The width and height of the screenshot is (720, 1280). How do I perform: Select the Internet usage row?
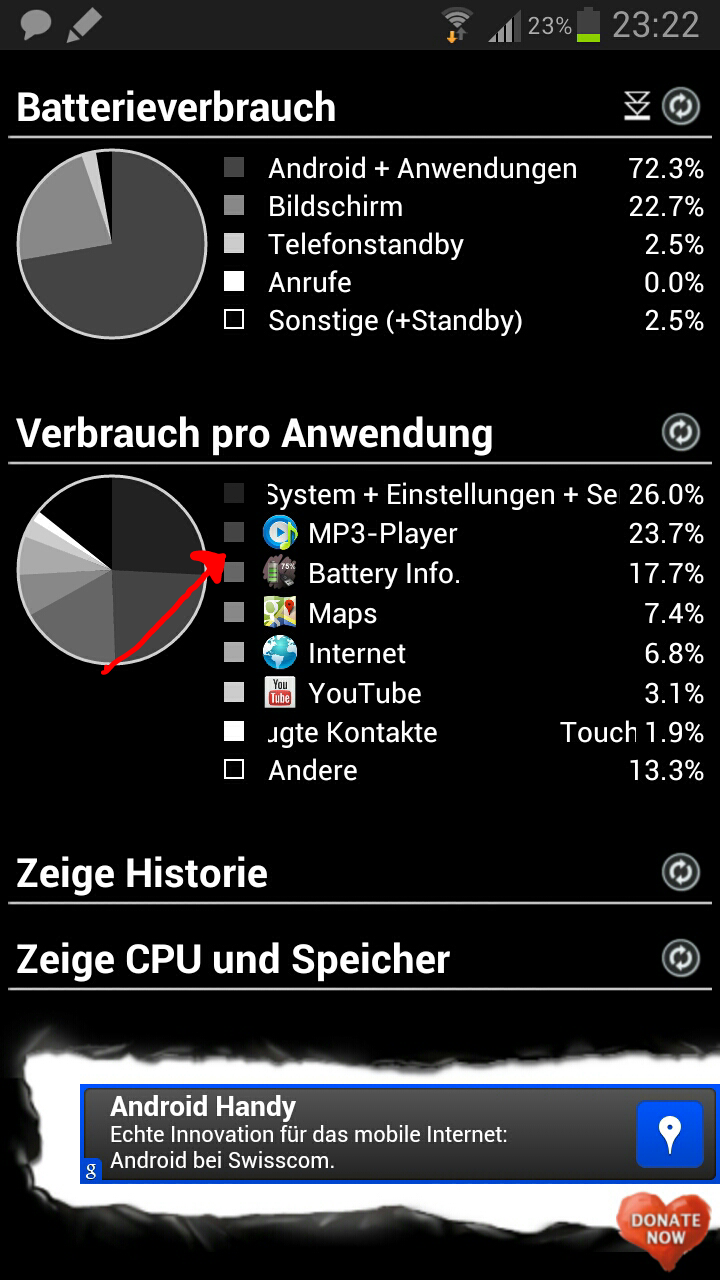(464, 654)
